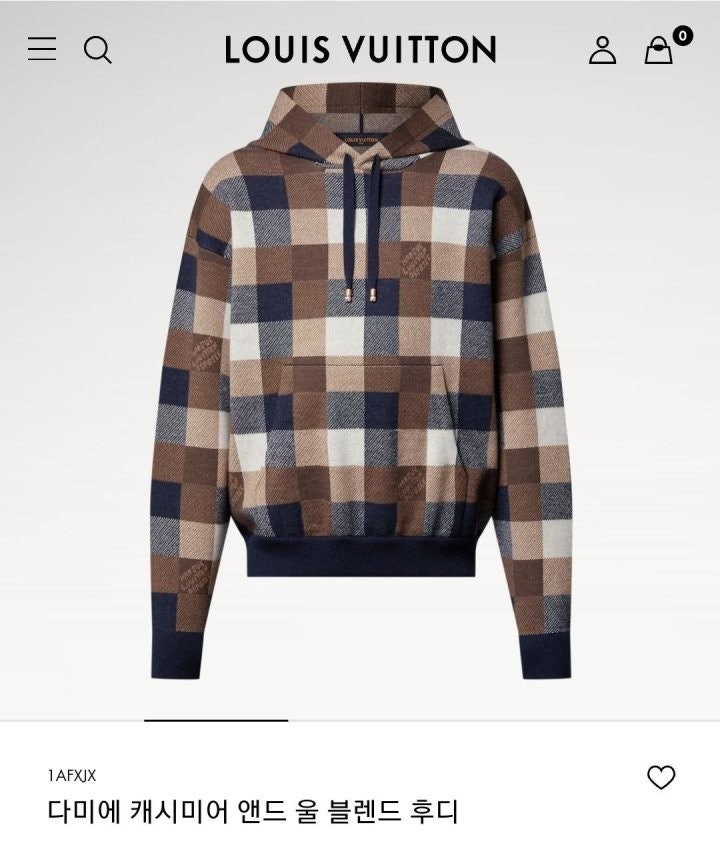Open the shopping bag
This screenshot has height=841, width=720.
[x=659, y=50]
